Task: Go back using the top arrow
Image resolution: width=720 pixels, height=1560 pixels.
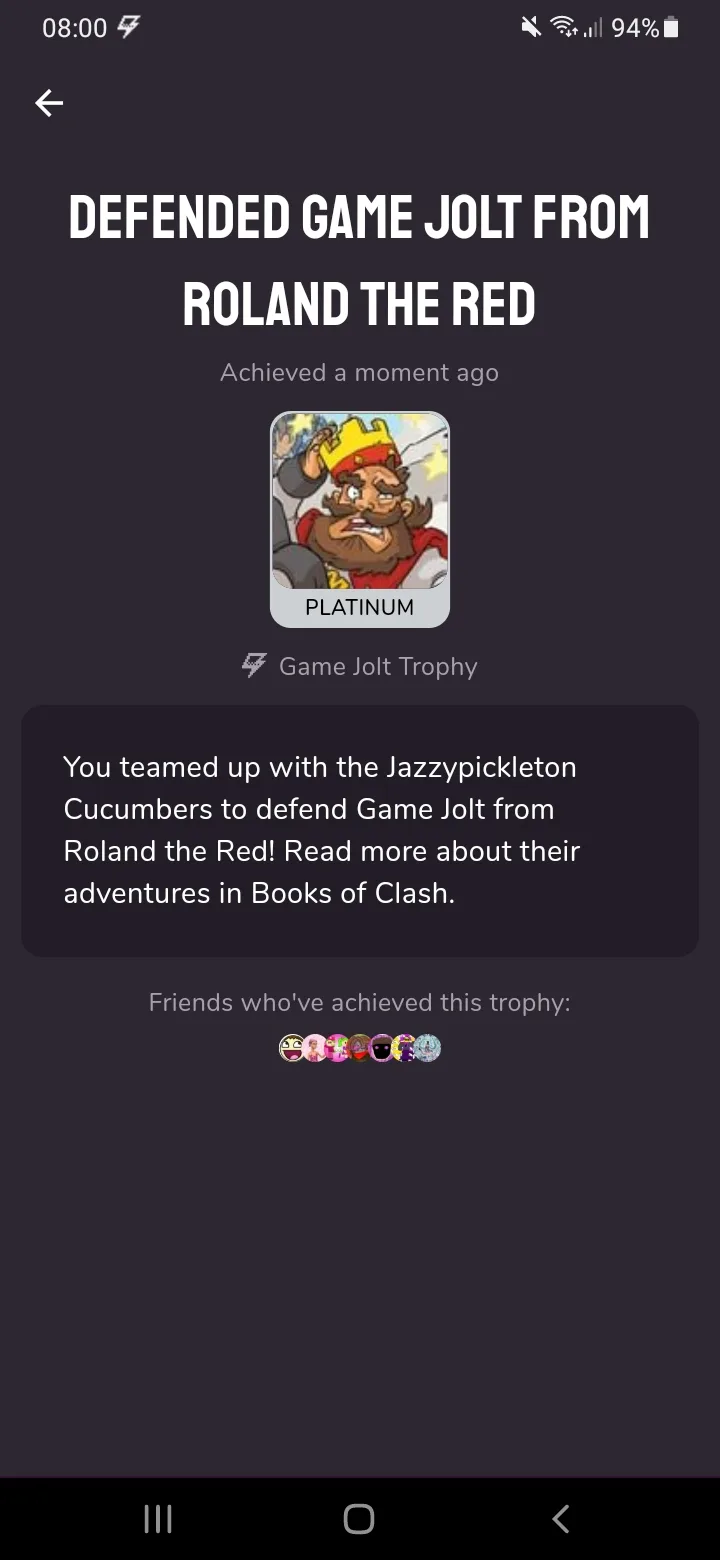Action: [49, 102]
